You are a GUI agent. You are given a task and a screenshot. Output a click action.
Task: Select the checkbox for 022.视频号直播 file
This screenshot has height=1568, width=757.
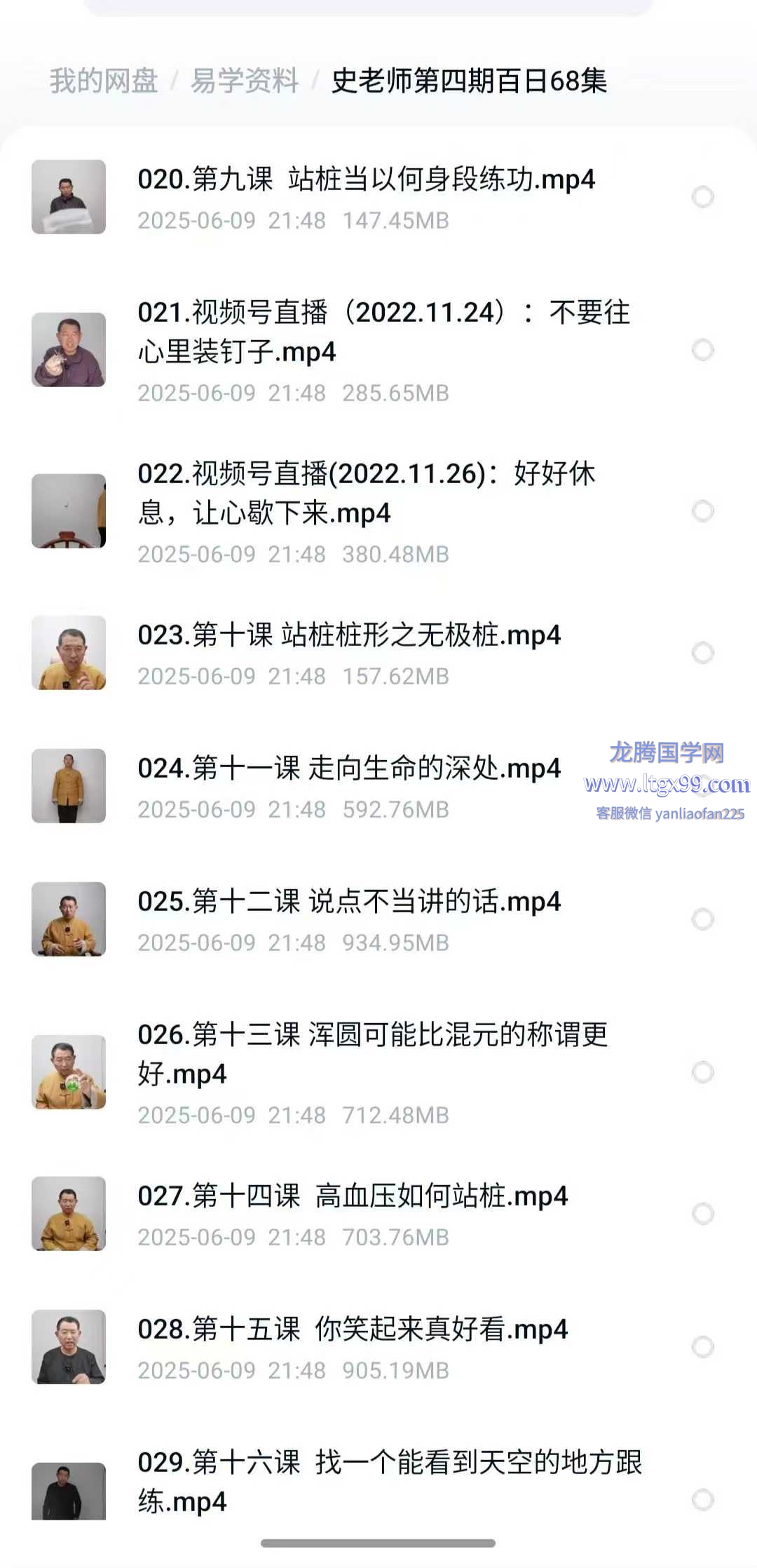702,511
